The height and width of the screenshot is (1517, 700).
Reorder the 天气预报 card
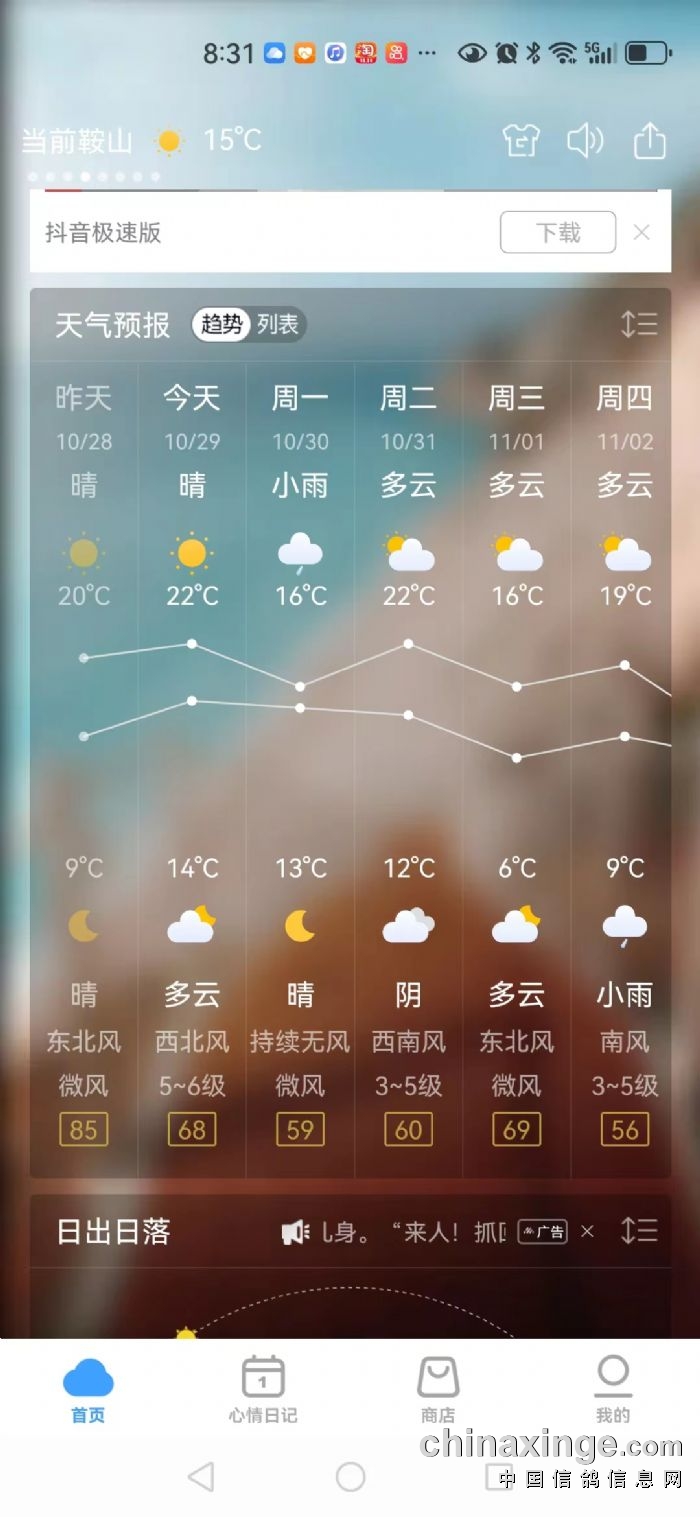[x=639, y=324]
